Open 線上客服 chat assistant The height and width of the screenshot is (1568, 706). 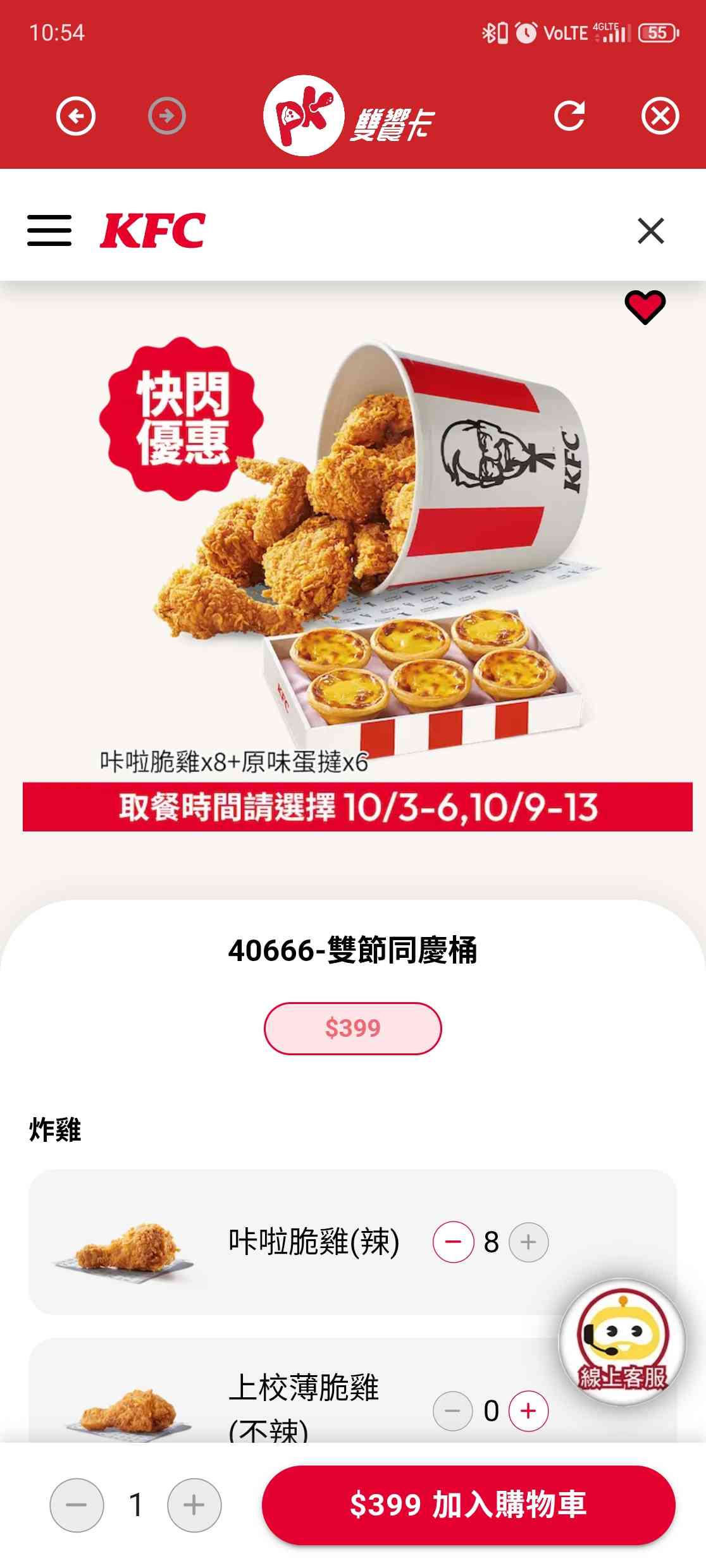(622, 1342)
